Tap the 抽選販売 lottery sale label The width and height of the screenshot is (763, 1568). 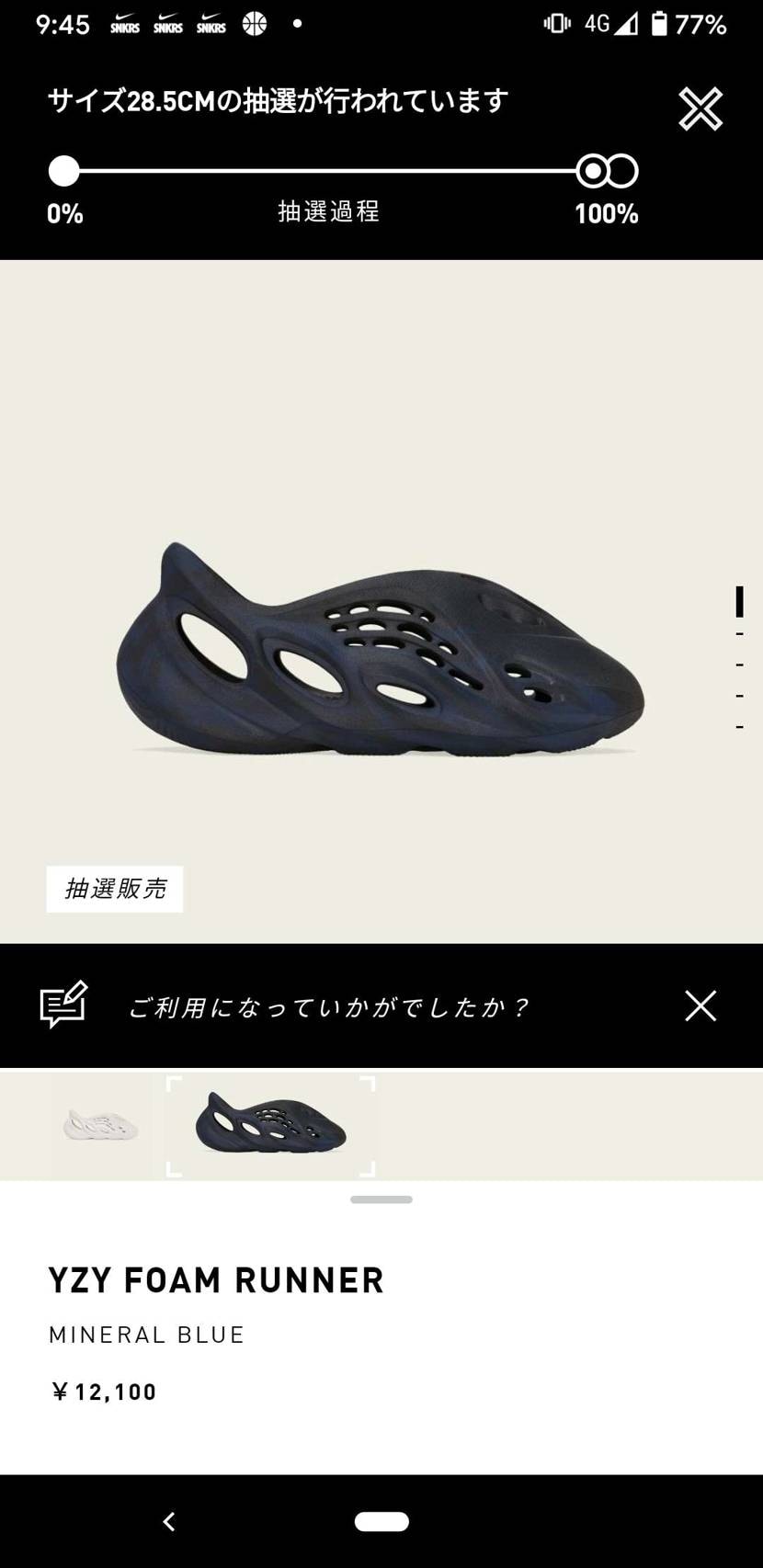114,888
